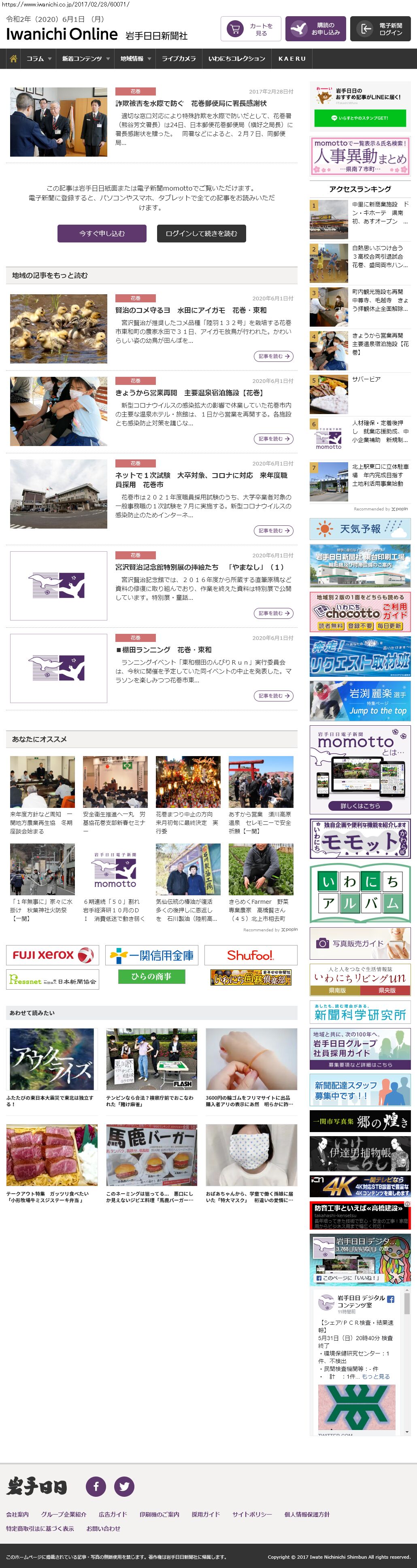Tap 購読のお申し込み subscription button

click(x=315, y=29)
